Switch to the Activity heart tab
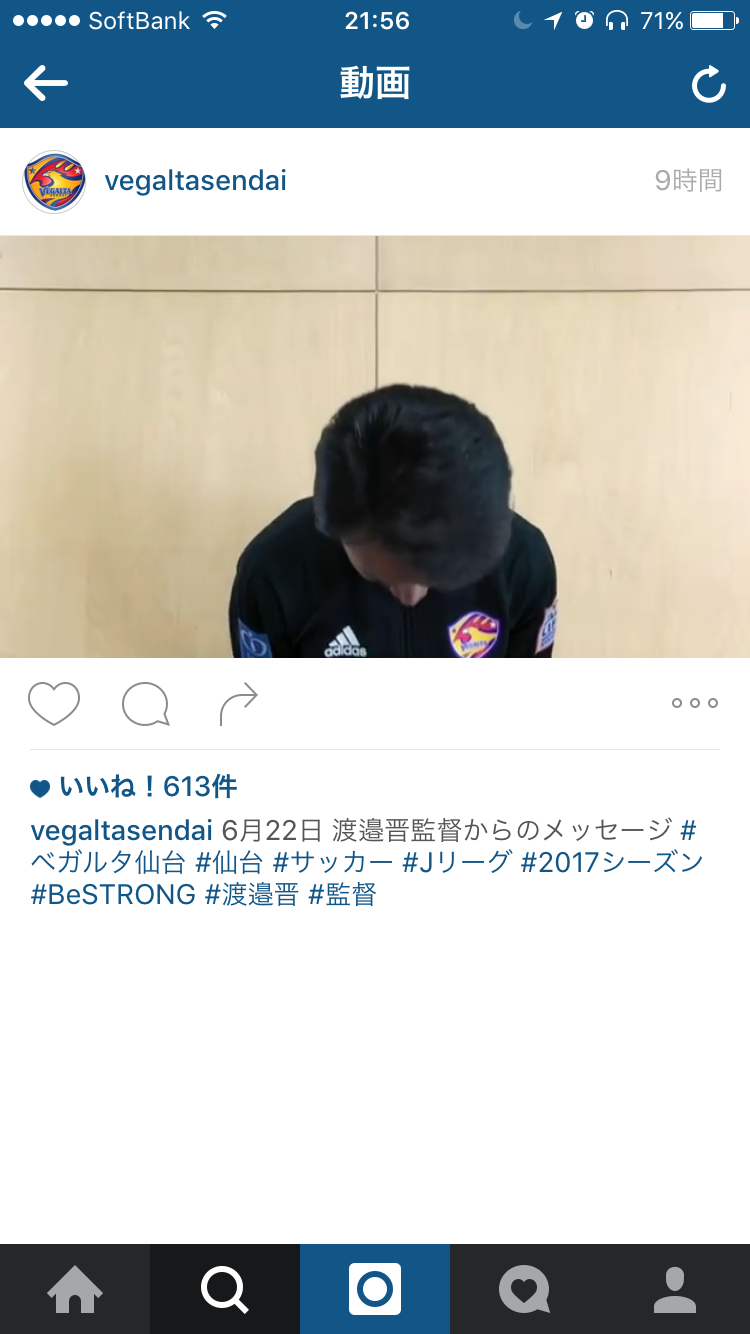This screenshot has width=750, height=1334. point(525,1290)
